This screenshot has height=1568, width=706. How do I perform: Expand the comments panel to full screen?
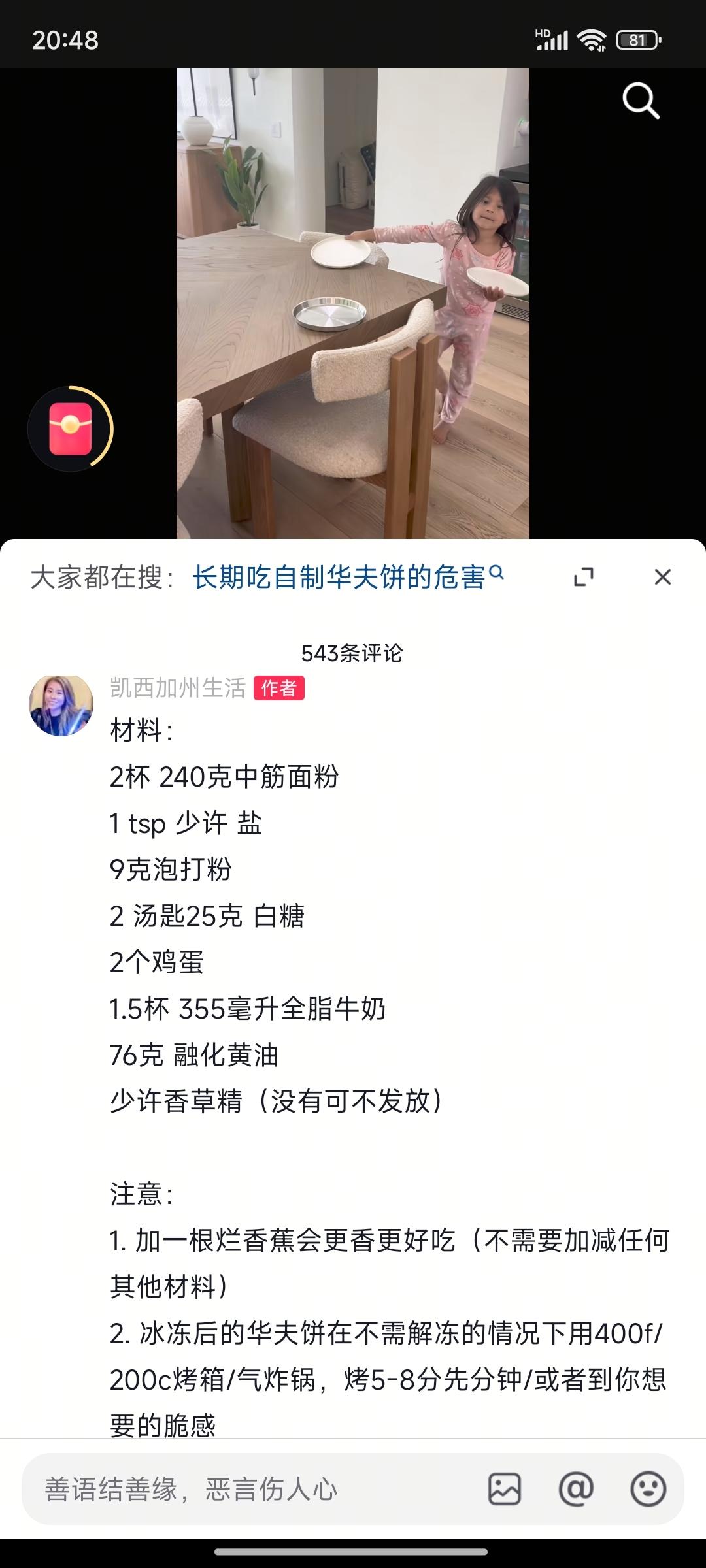coord(583,578)
